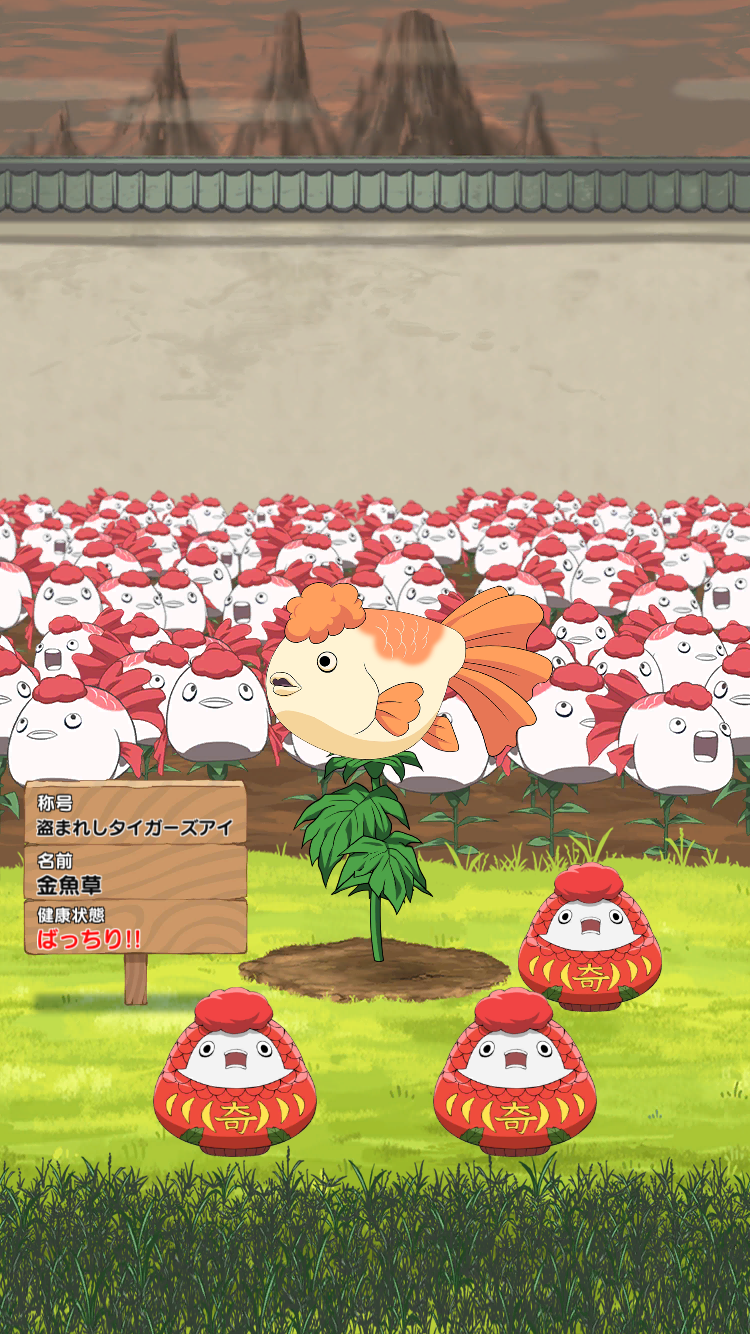Open the wooden signboard showing 金魚草 status

[135, 867]
